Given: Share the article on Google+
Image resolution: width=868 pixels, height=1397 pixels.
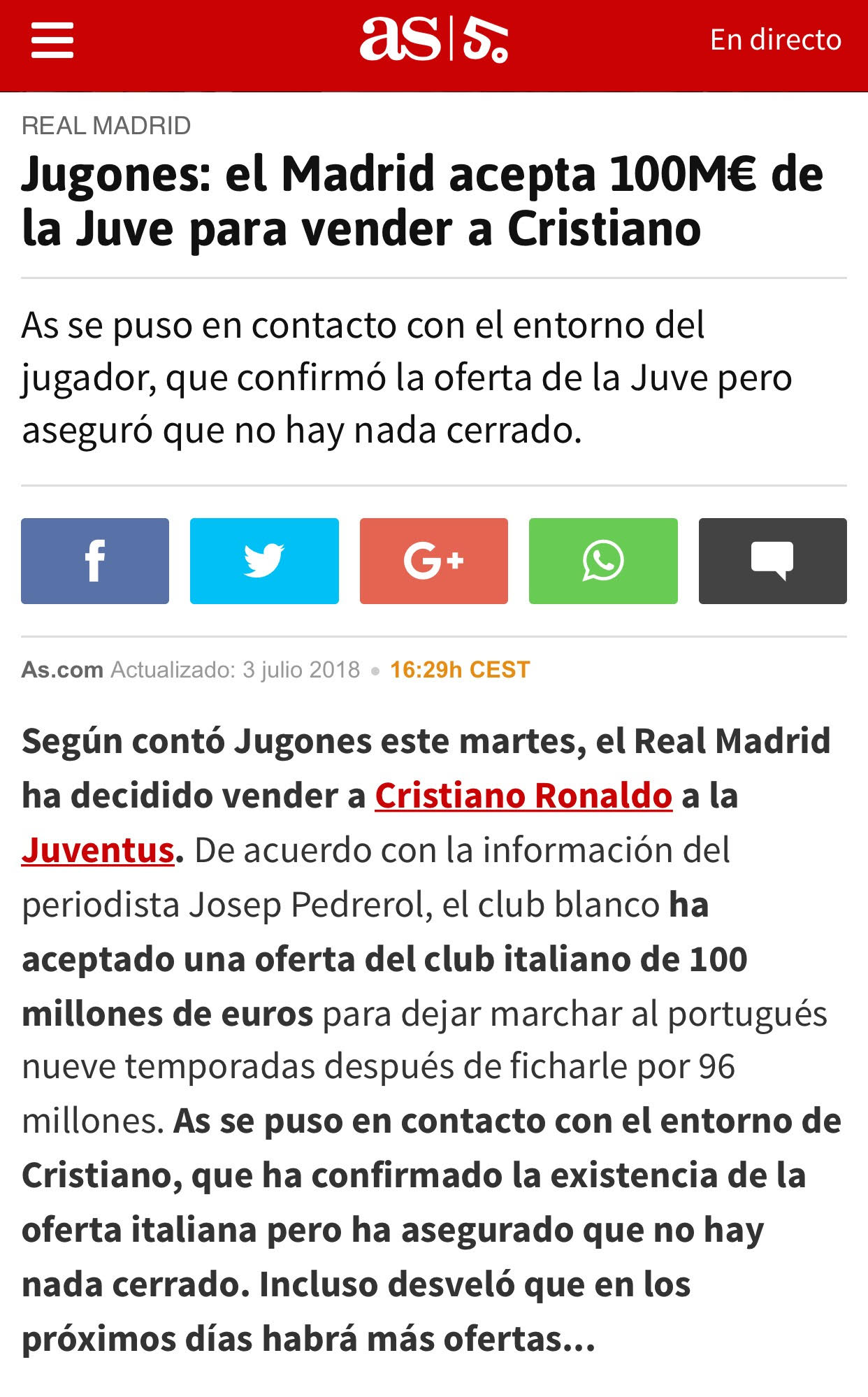Looking at the screenshot, I should coord(433,561).
